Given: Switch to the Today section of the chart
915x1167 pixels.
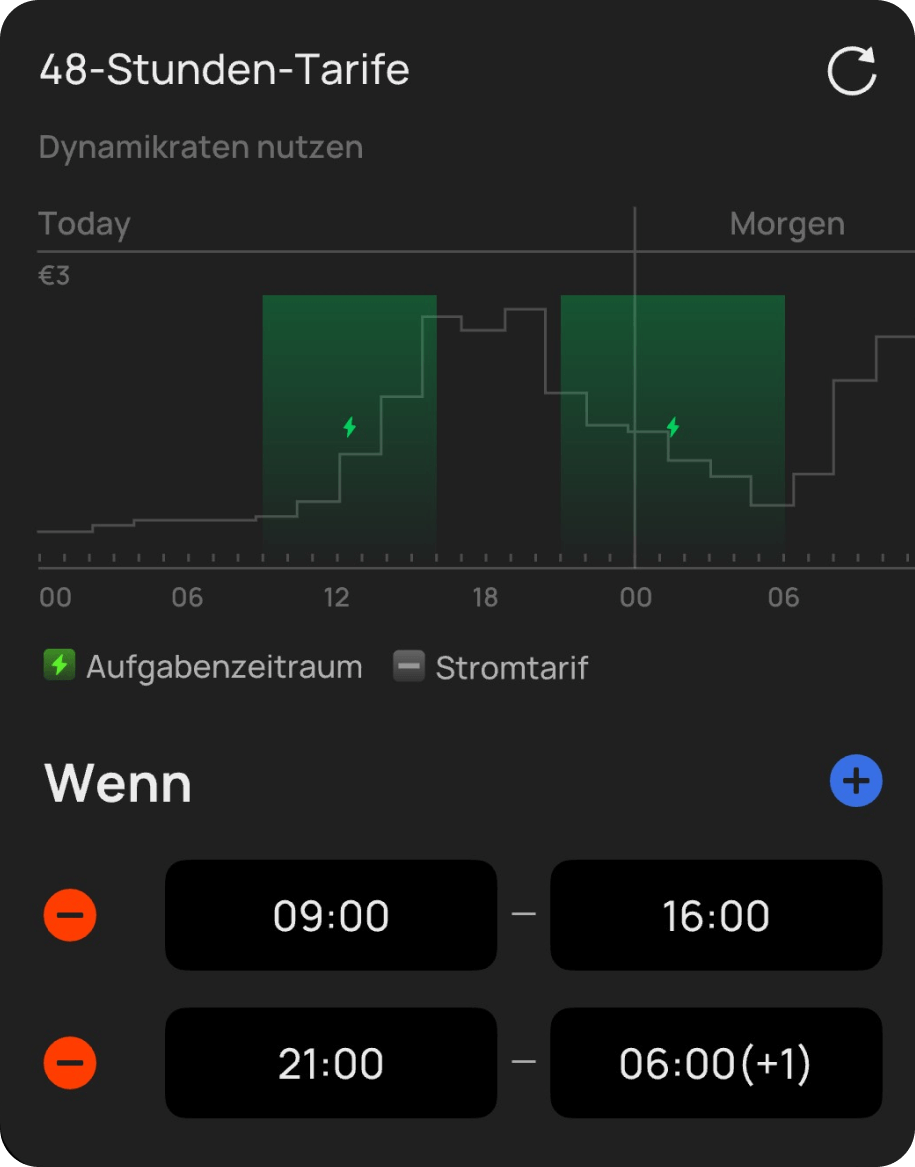Looking at the screenshot, I should (x=84, y=224).
